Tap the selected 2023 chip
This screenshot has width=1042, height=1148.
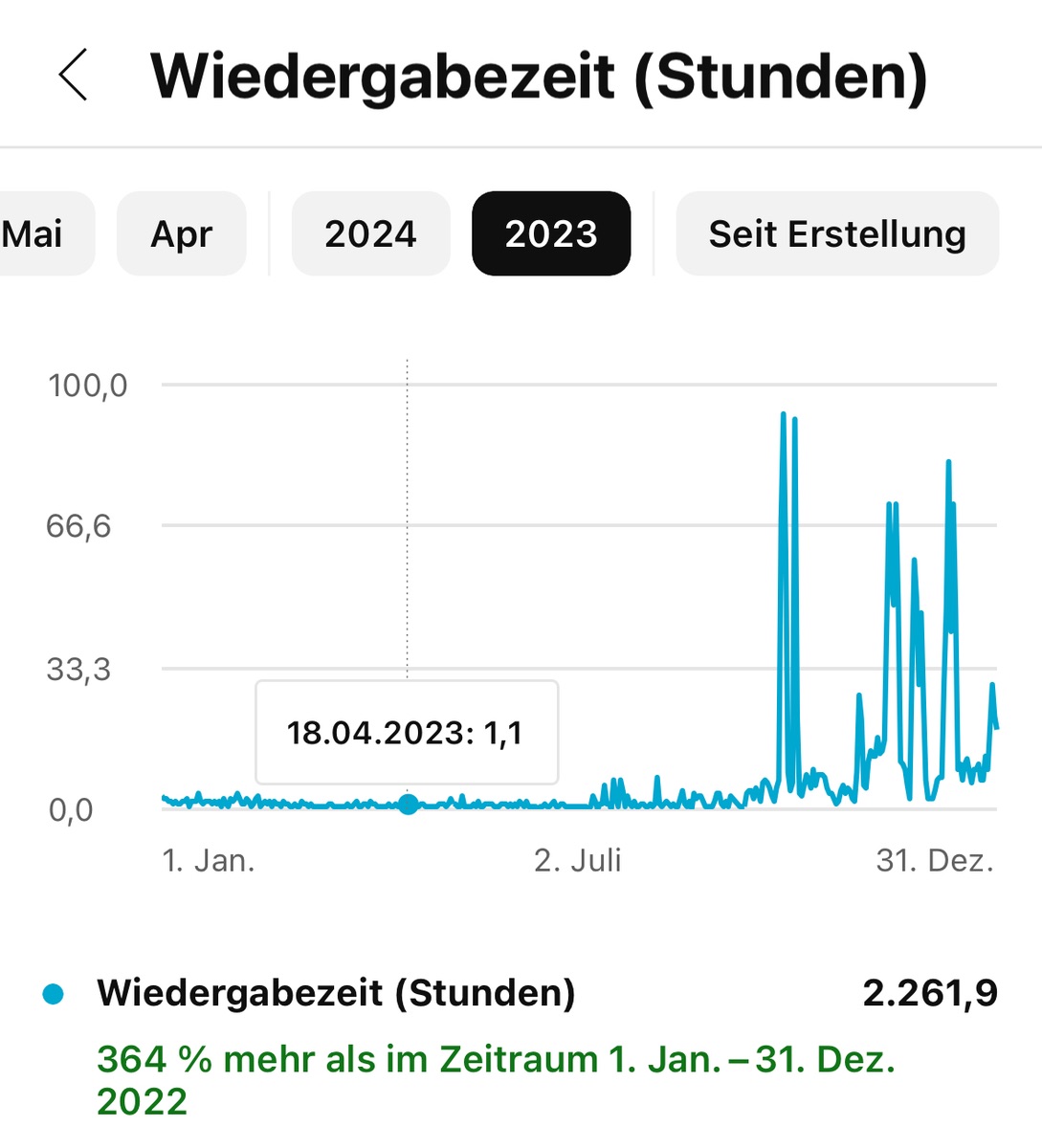coord(551,234)
